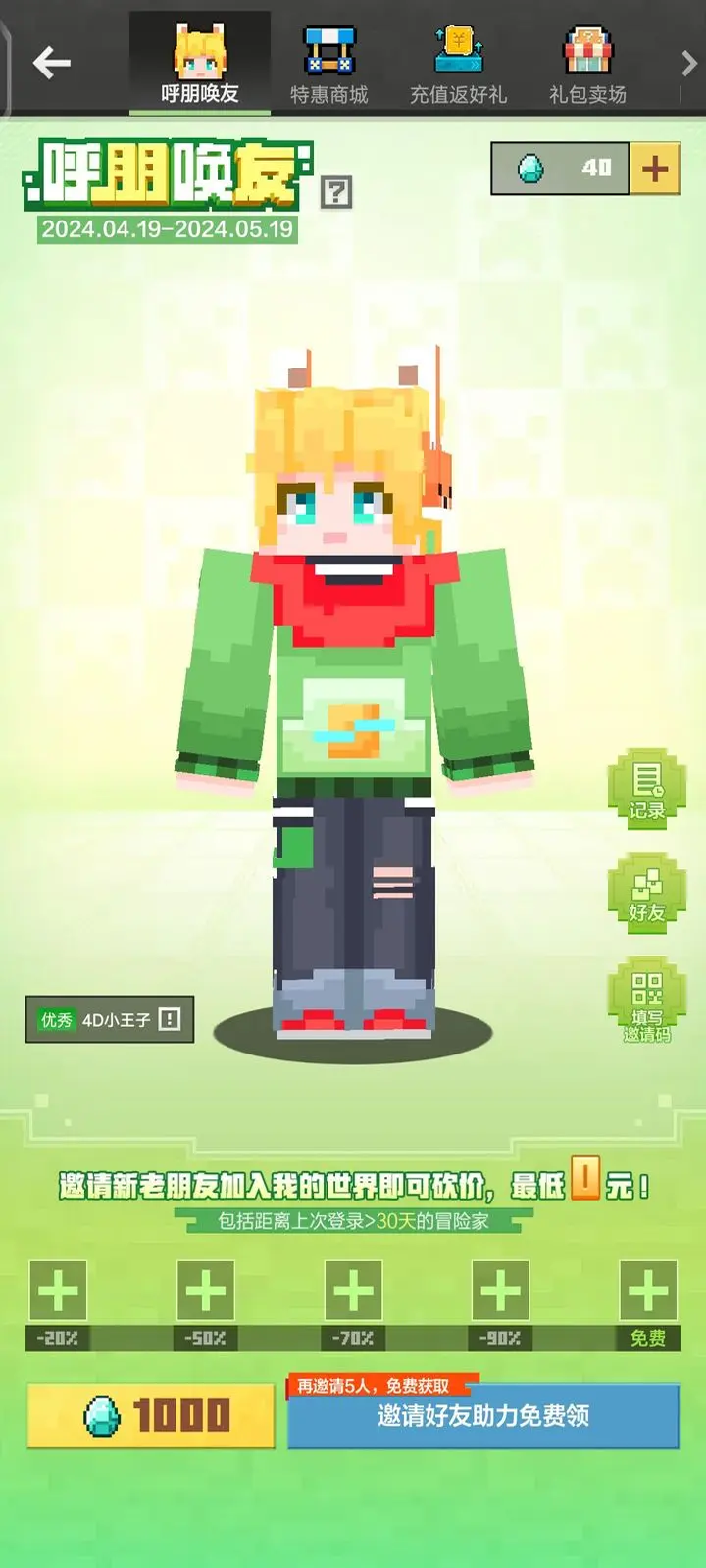Open the 好友 friends button
The width and height of the screenshot is (706, 1568).
646,892
